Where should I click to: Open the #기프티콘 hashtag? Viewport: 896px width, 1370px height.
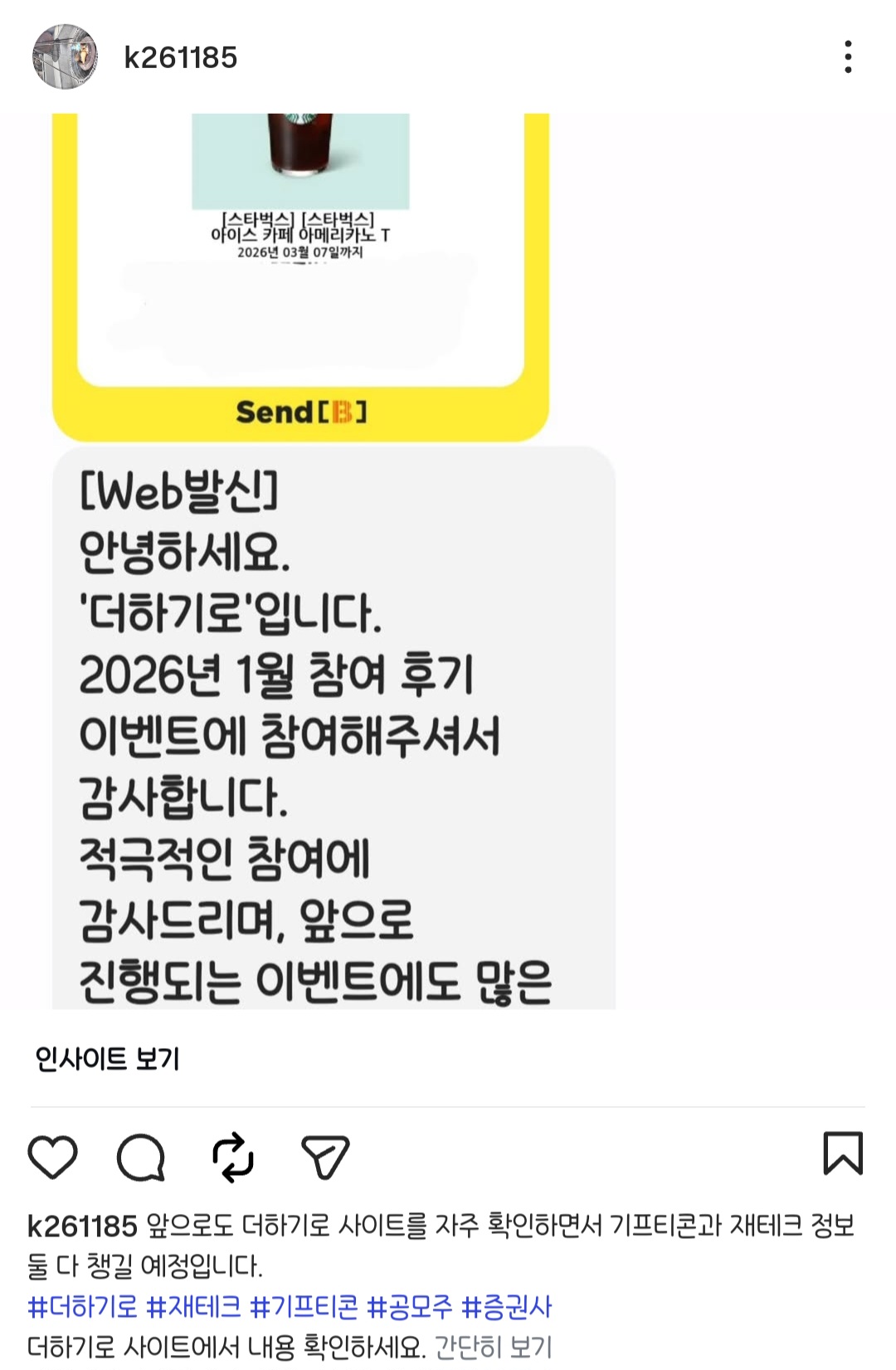[x=304, y=1307]
